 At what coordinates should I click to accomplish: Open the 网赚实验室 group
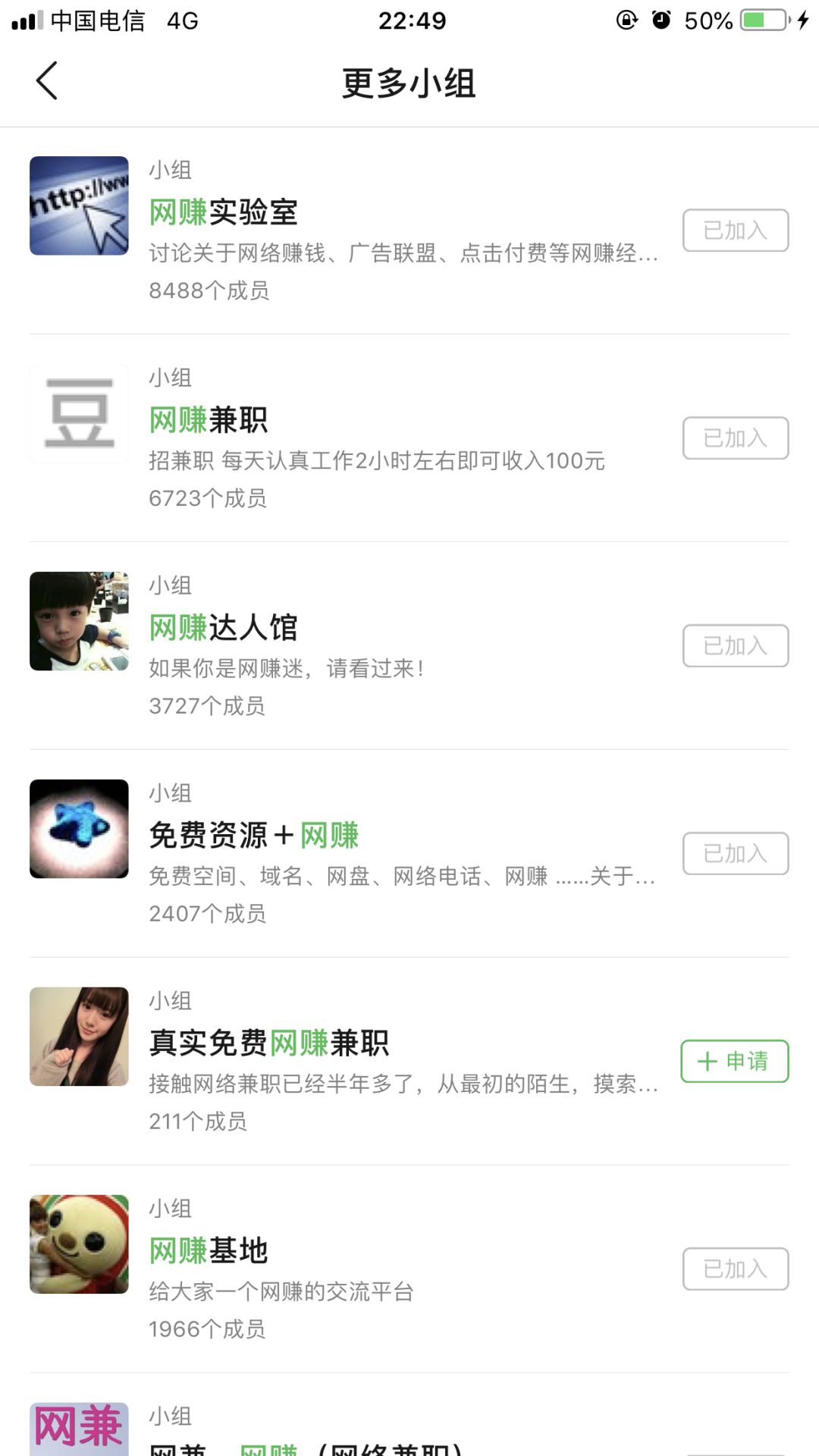[223, 213]
